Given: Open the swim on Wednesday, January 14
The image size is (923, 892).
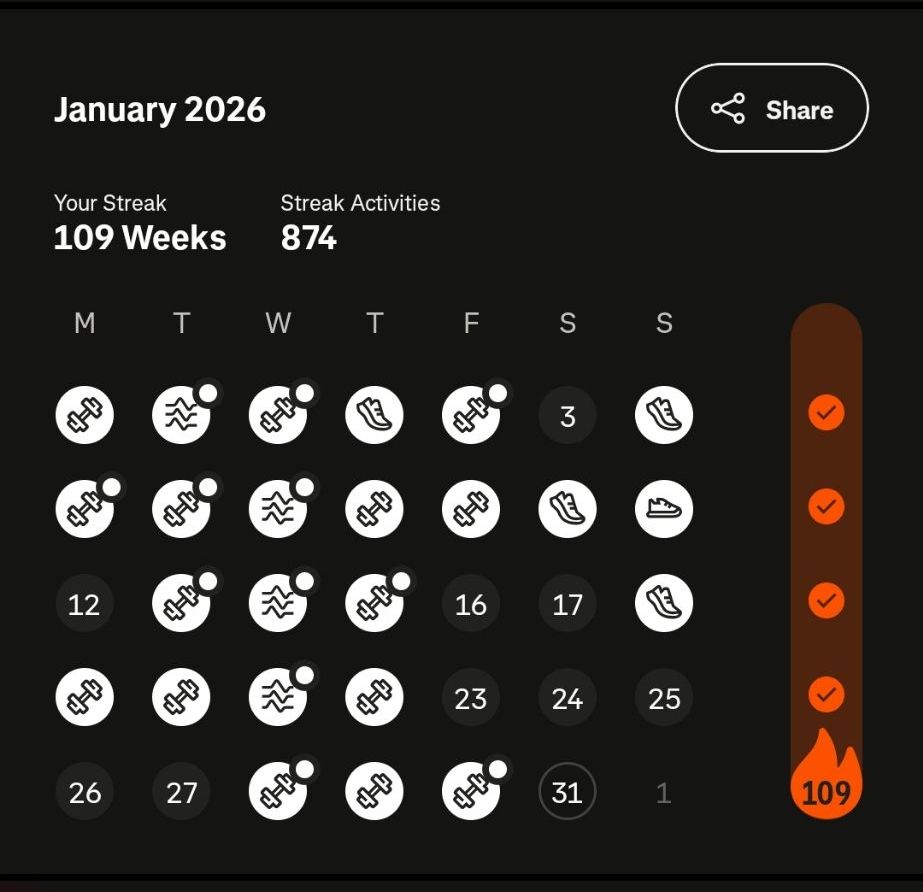Looking at the screenshot, I should click(x=277, y=604).
